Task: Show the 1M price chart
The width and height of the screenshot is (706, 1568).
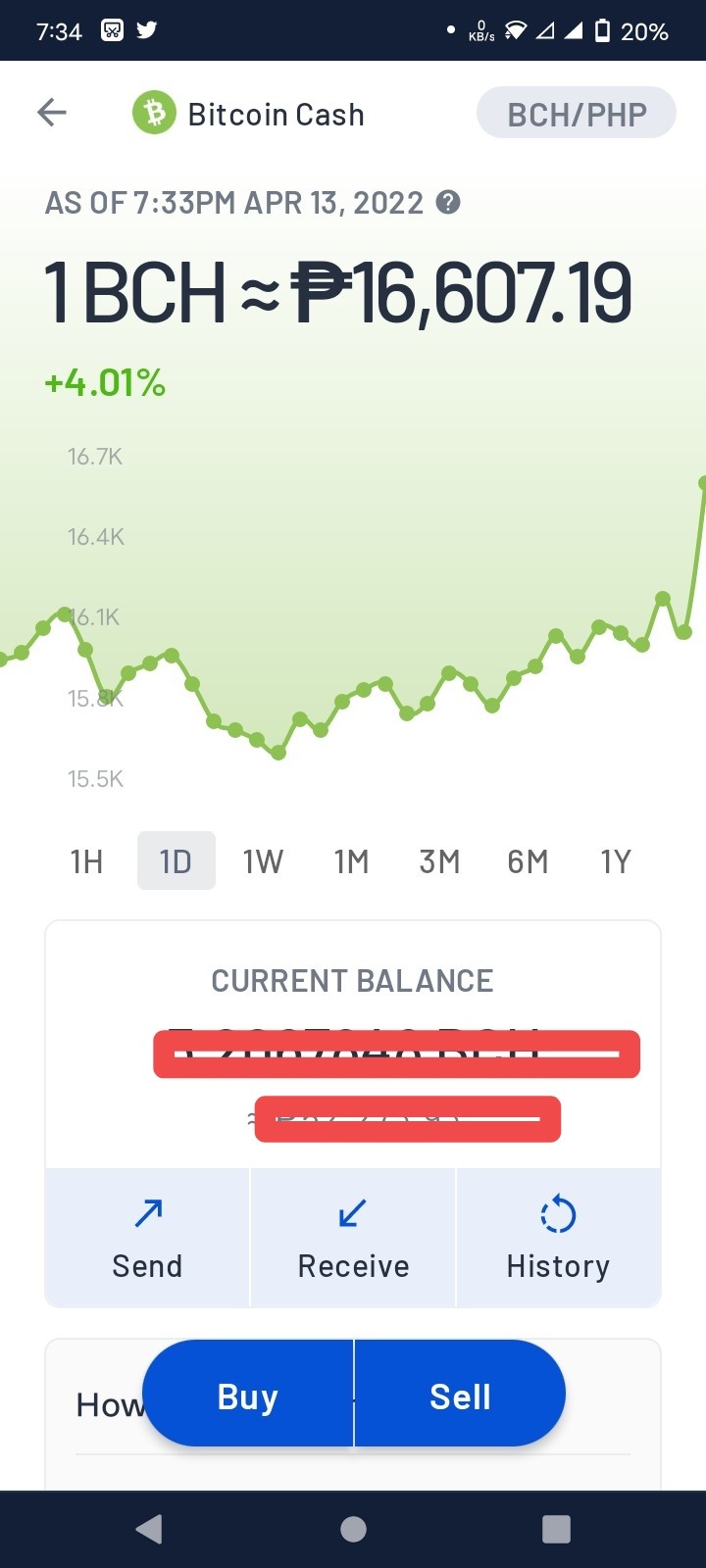Action: (351, 861)
